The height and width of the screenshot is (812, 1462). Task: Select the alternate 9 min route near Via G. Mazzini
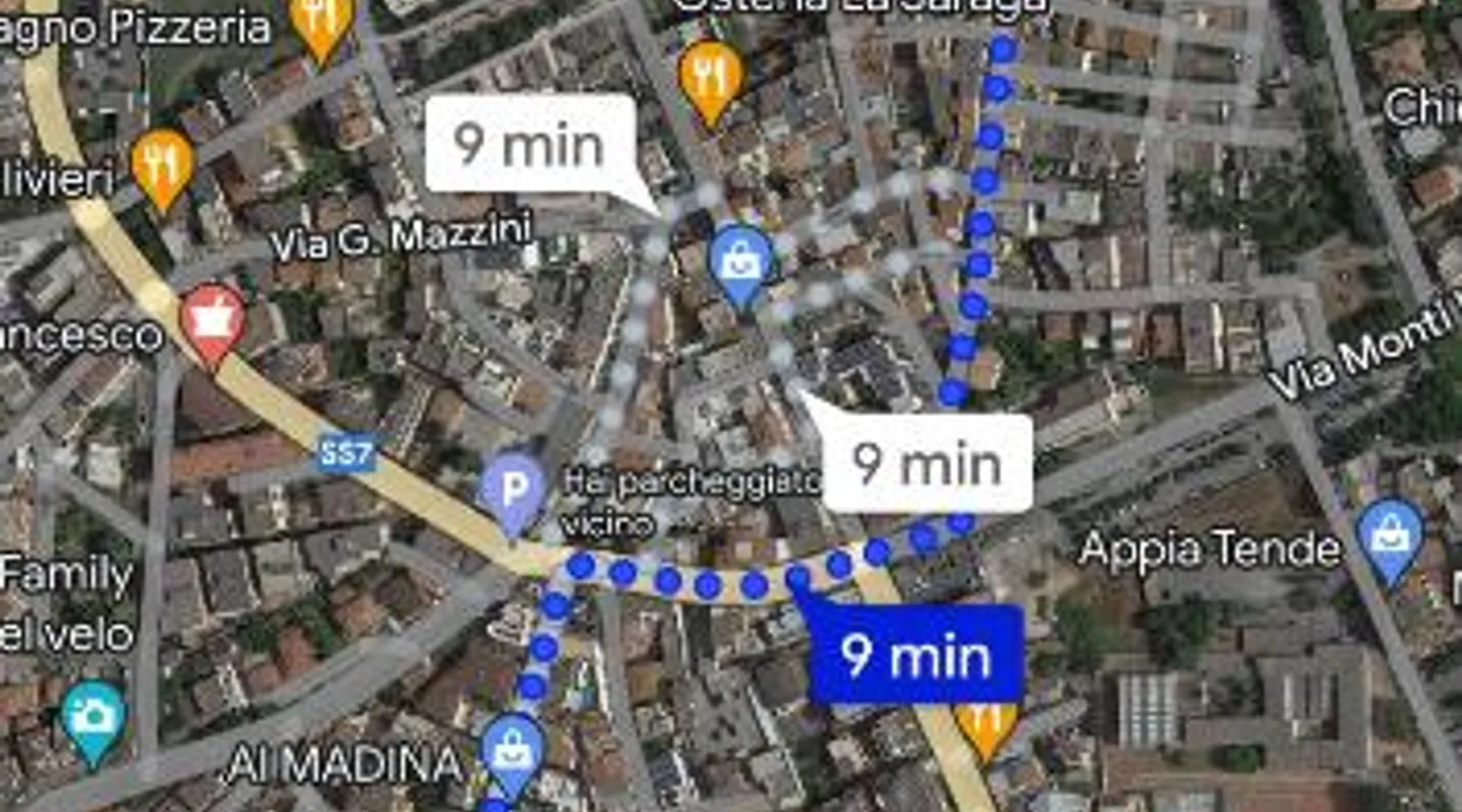[x=530, y=144]
